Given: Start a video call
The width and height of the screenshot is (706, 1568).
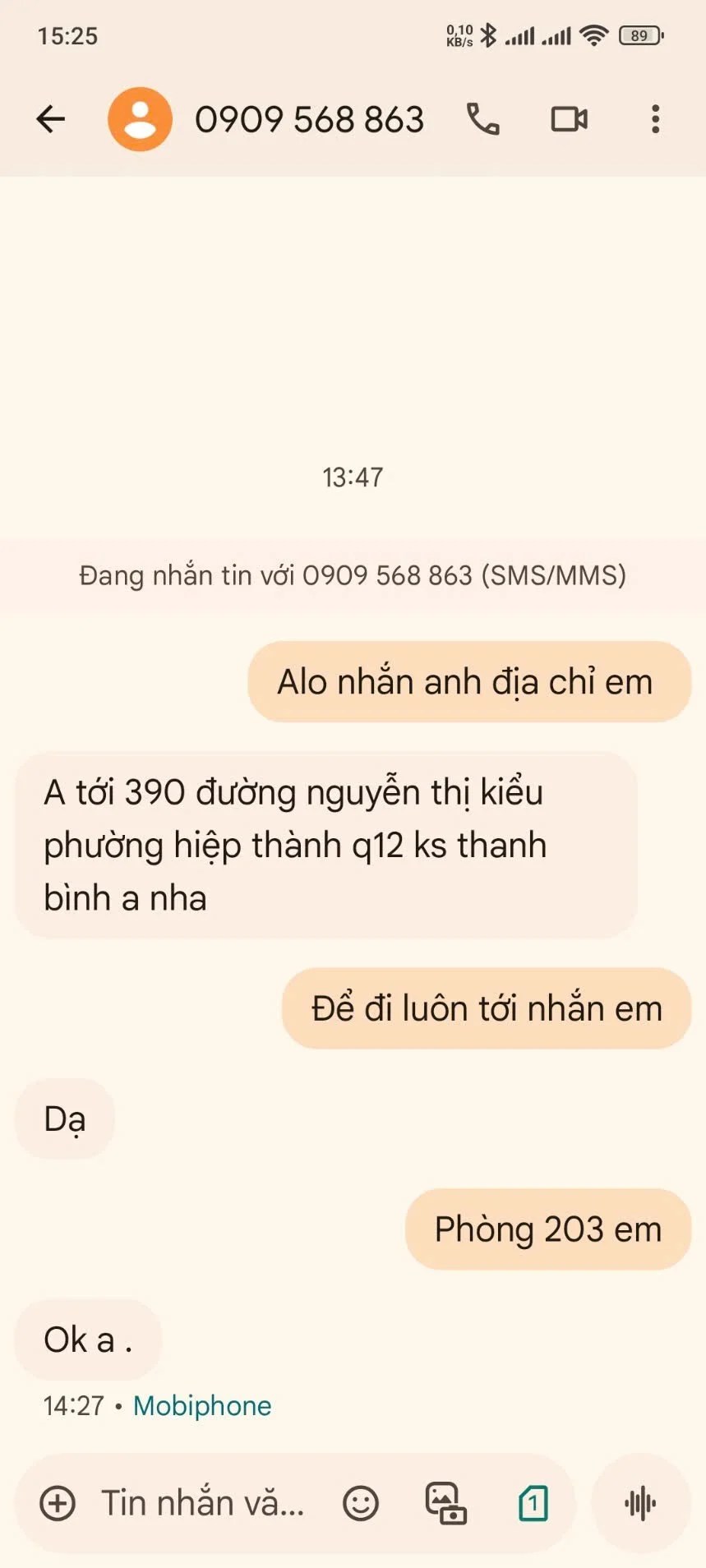Looking at the screenshot, I should (x=569, y=119).
